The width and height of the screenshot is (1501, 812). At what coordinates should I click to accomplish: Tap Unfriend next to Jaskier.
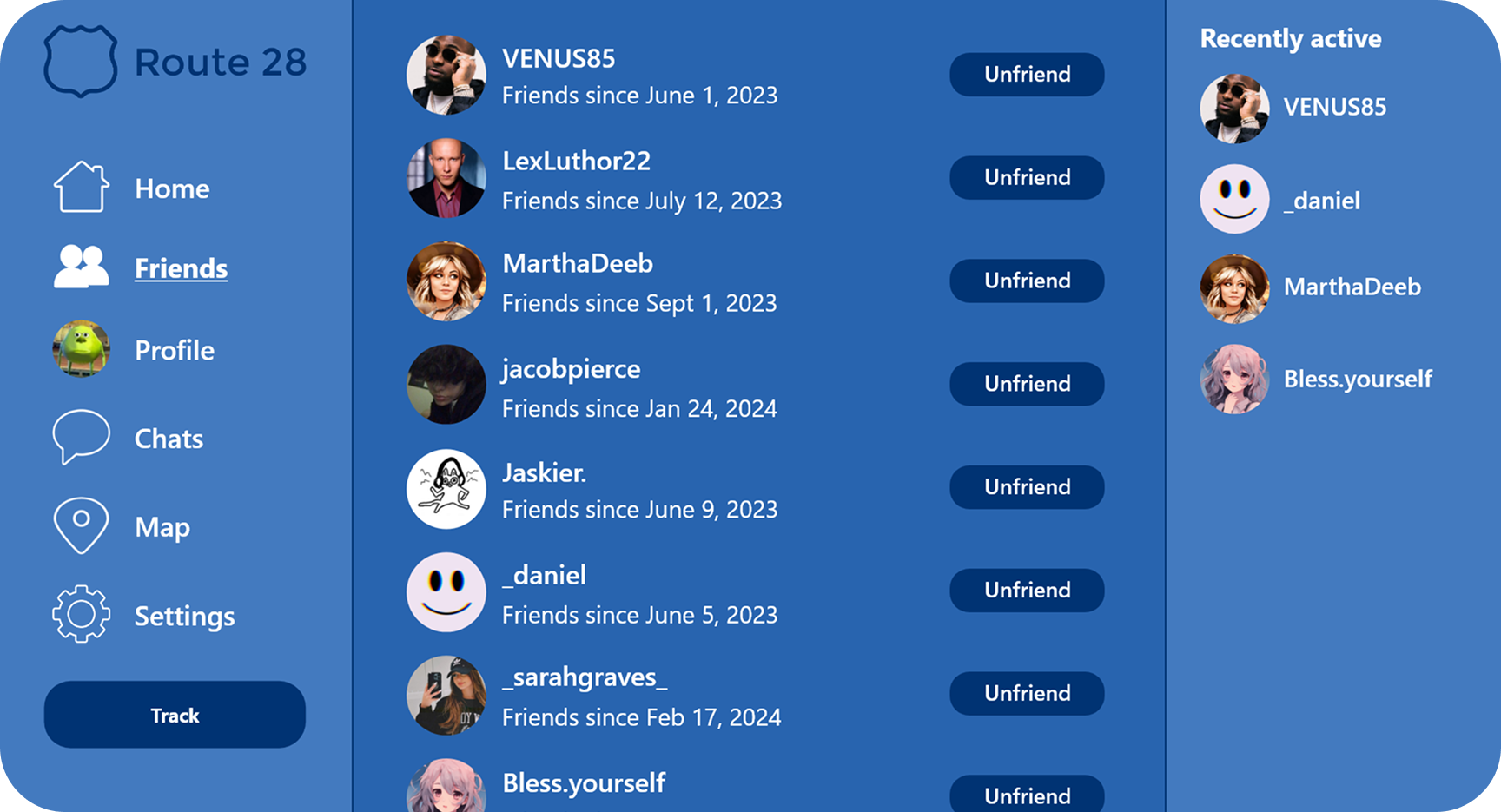[x=1027, y=487]
